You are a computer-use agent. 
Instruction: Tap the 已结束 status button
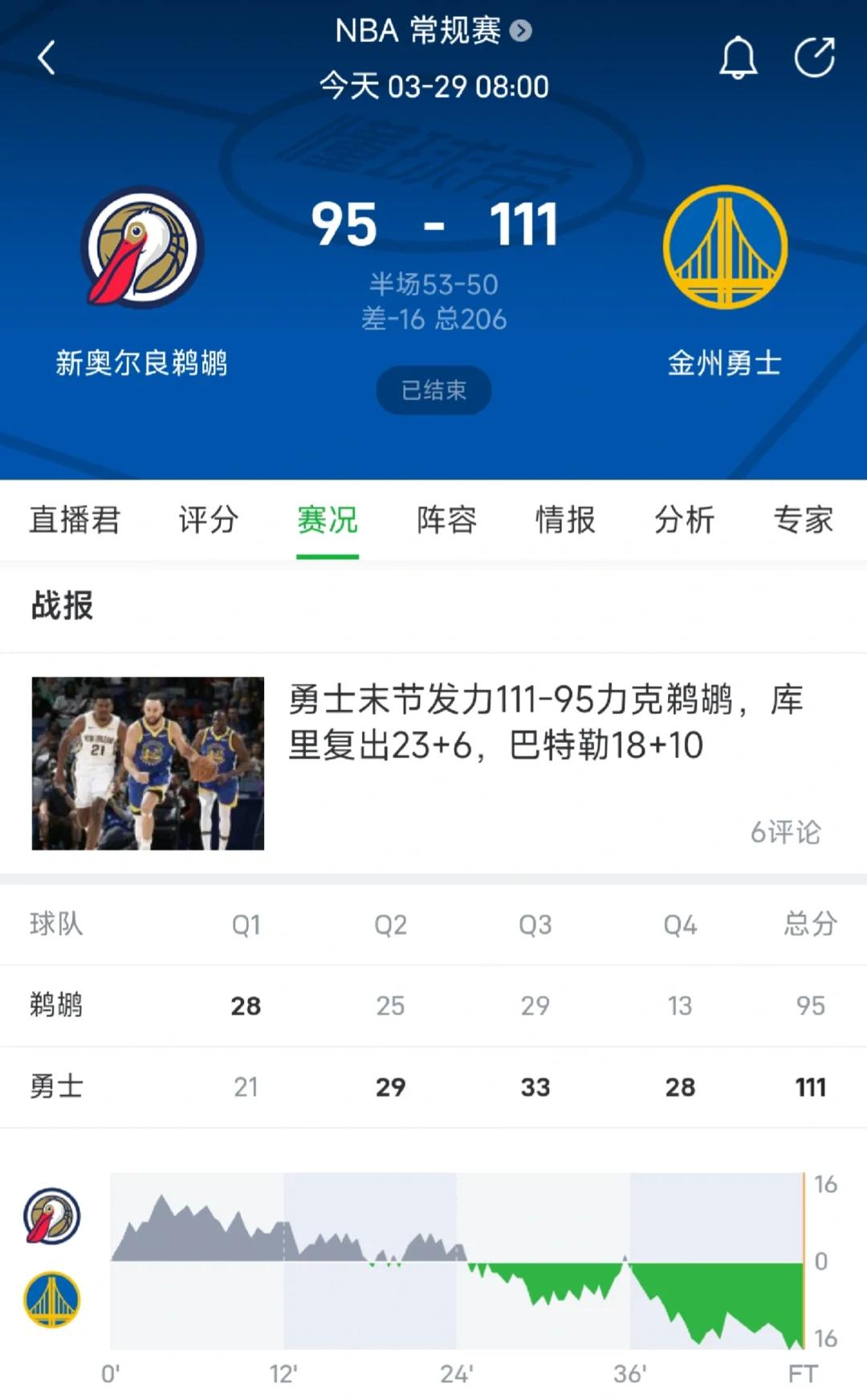coord(433,389)
